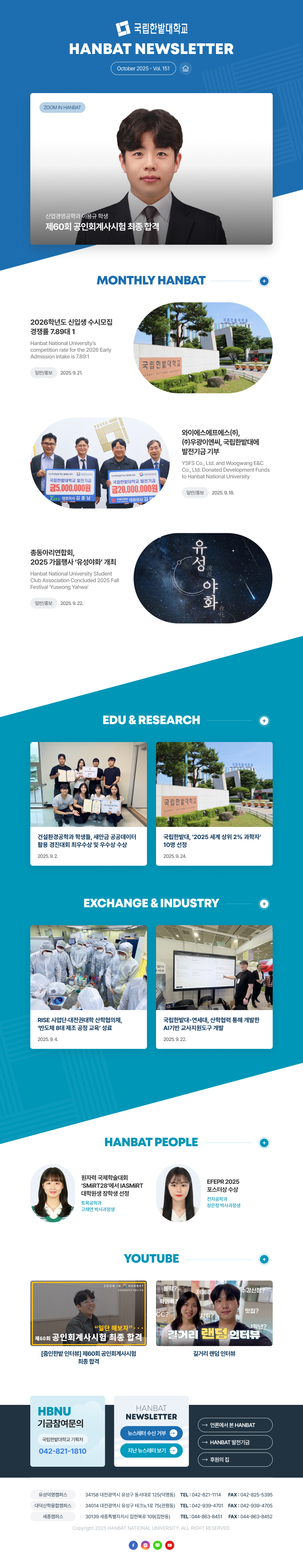Open the HANBAT development fund link

235,1442
